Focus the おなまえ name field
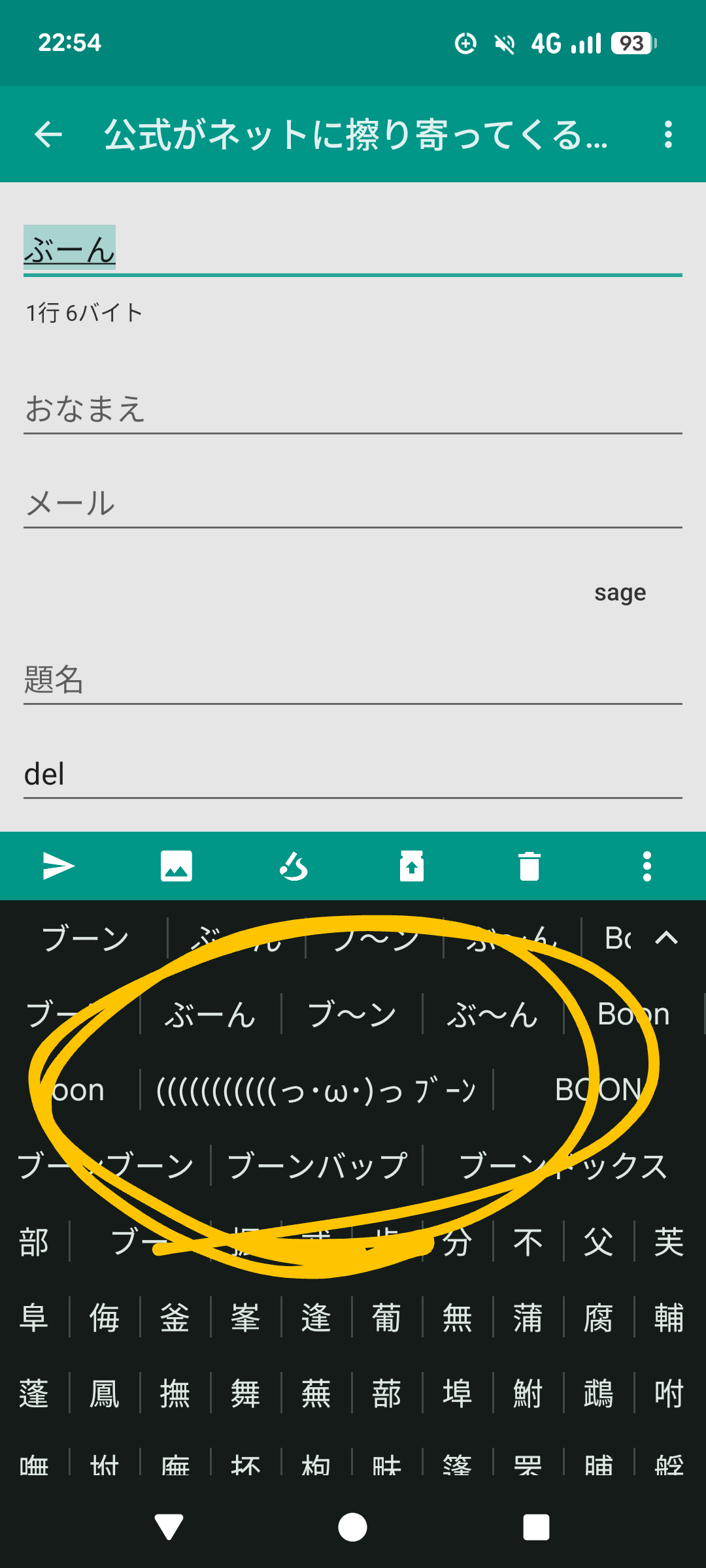This screenshot has width=706, height=1568. [353, 409]
